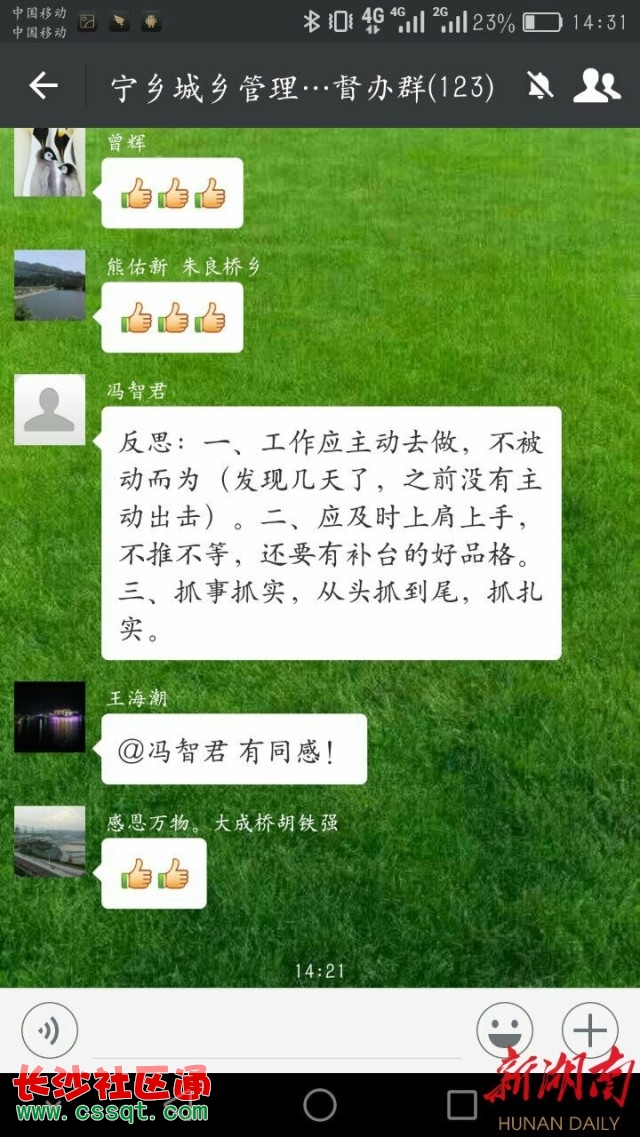The width and height of the screenshot is (640, 1137).
Task: Open 熊佑新 朱良桥乡's avatar
Action: (49, 285)
